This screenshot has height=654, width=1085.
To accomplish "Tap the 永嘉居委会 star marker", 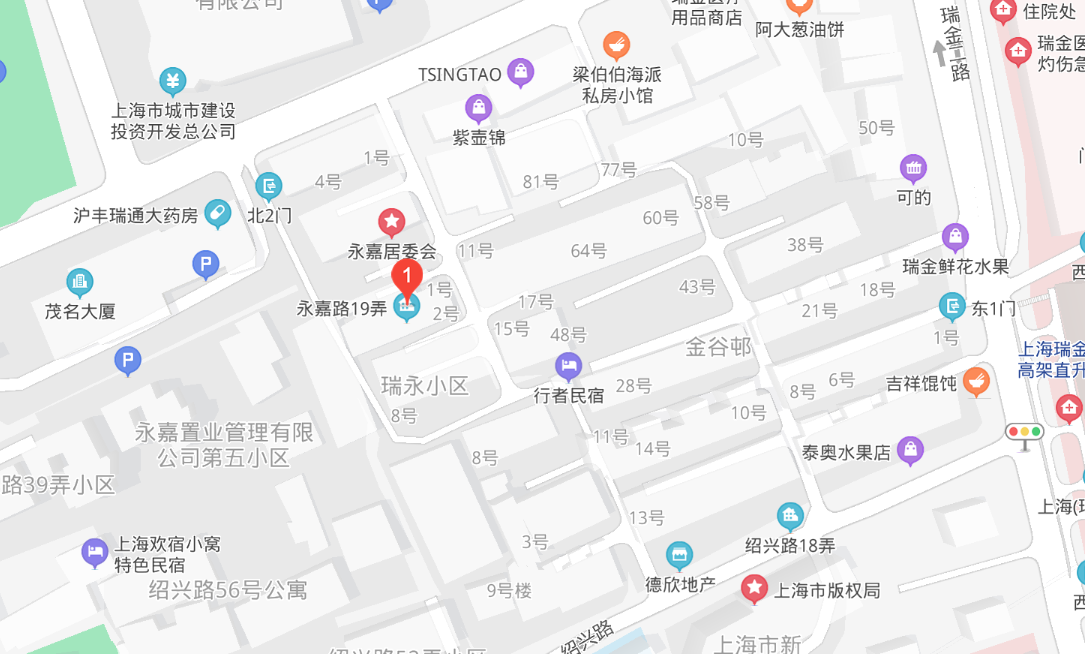I will point(391,222).
